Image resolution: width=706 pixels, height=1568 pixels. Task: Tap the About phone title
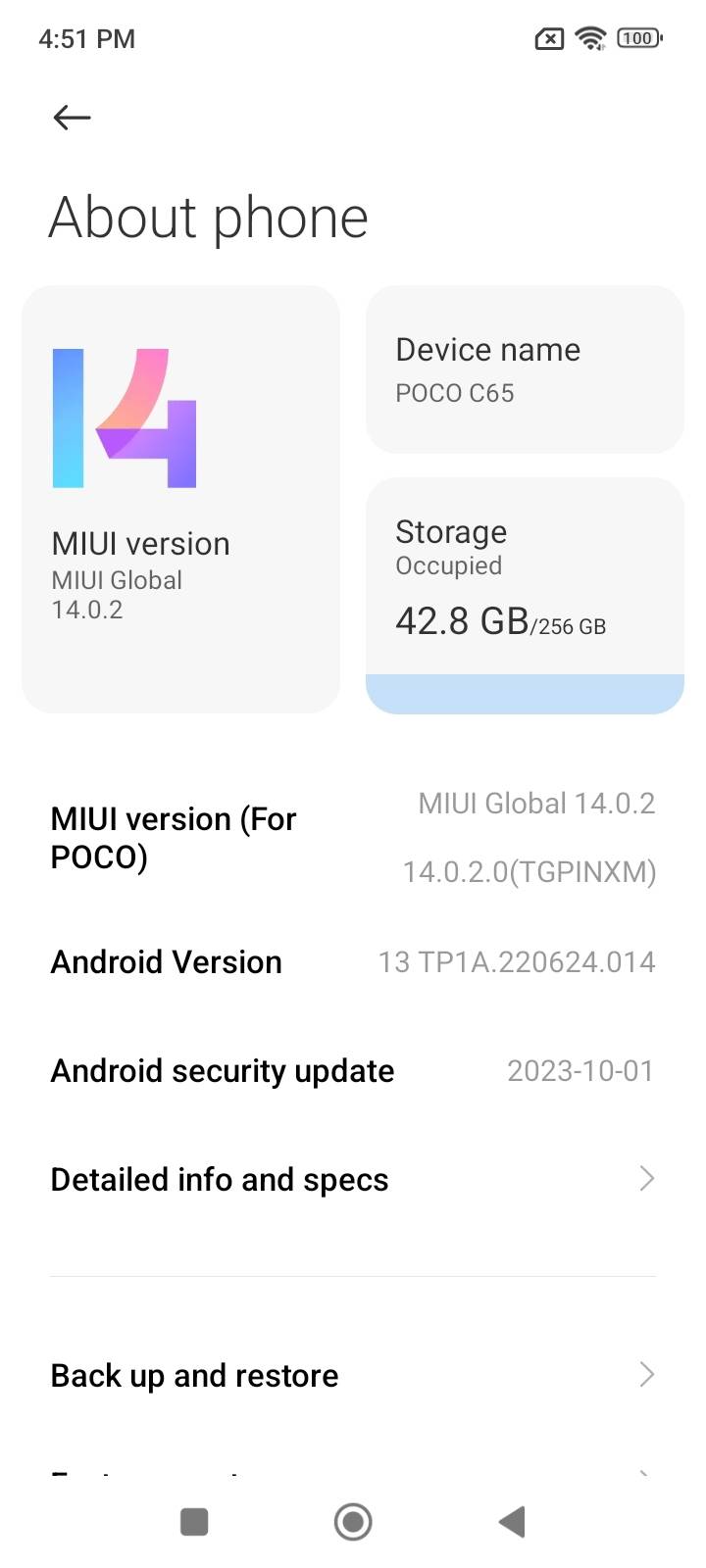209,218
